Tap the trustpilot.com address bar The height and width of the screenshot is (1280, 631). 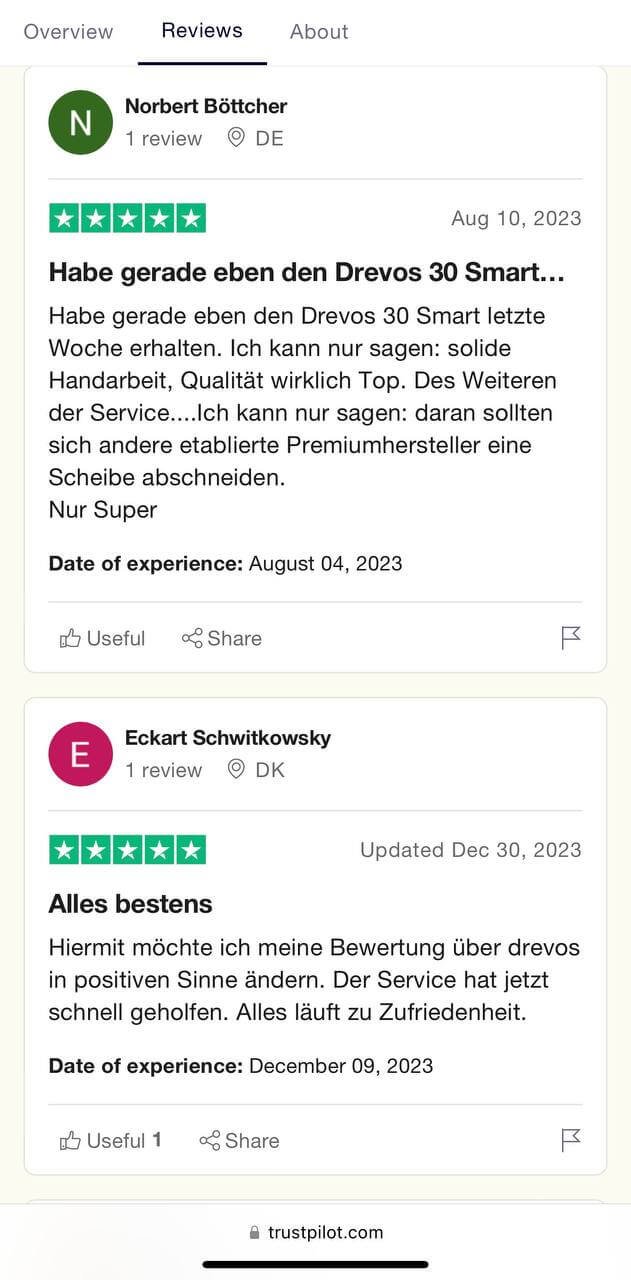pyautogui.click(x=316, y=1232)
